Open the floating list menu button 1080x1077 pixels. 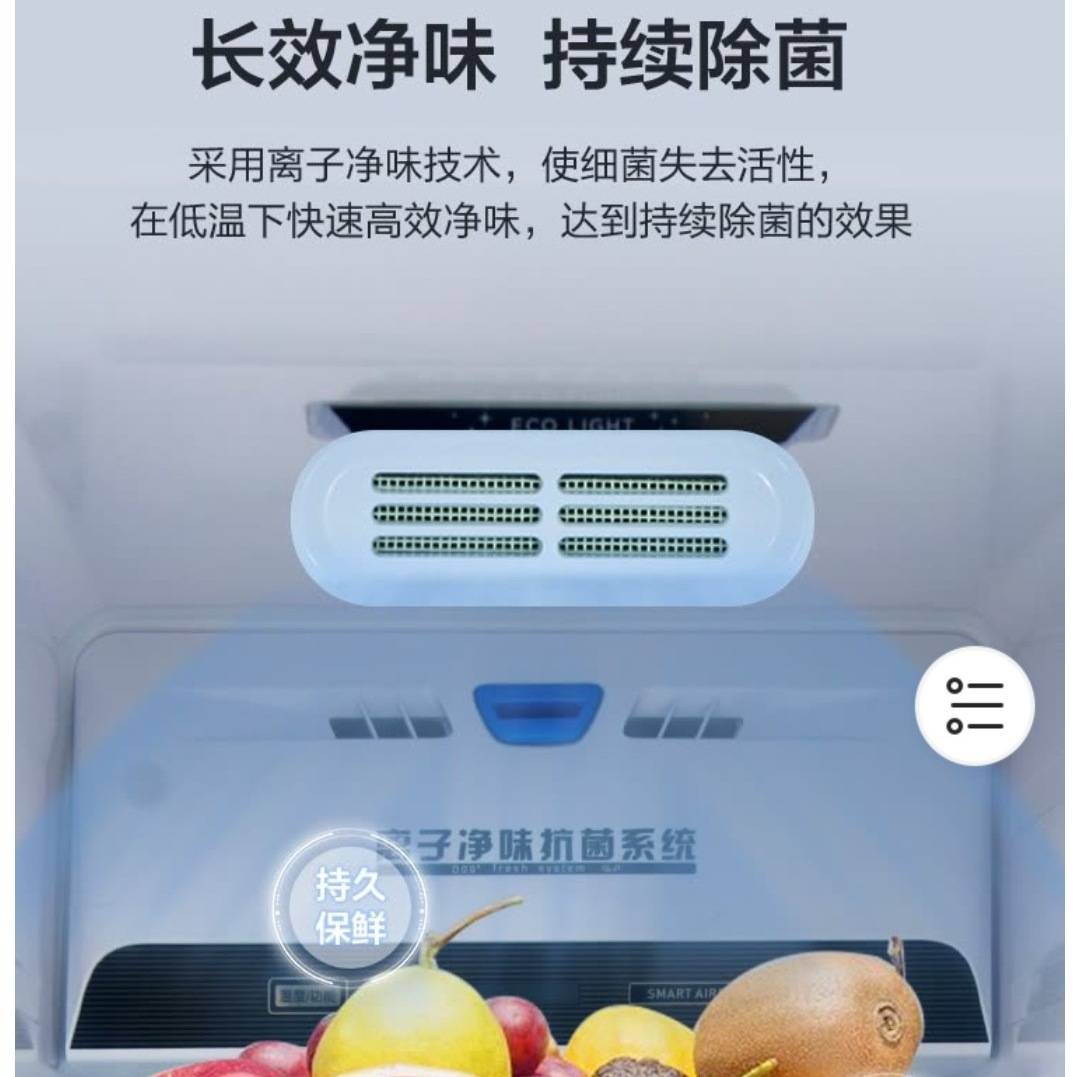[974, 706]
